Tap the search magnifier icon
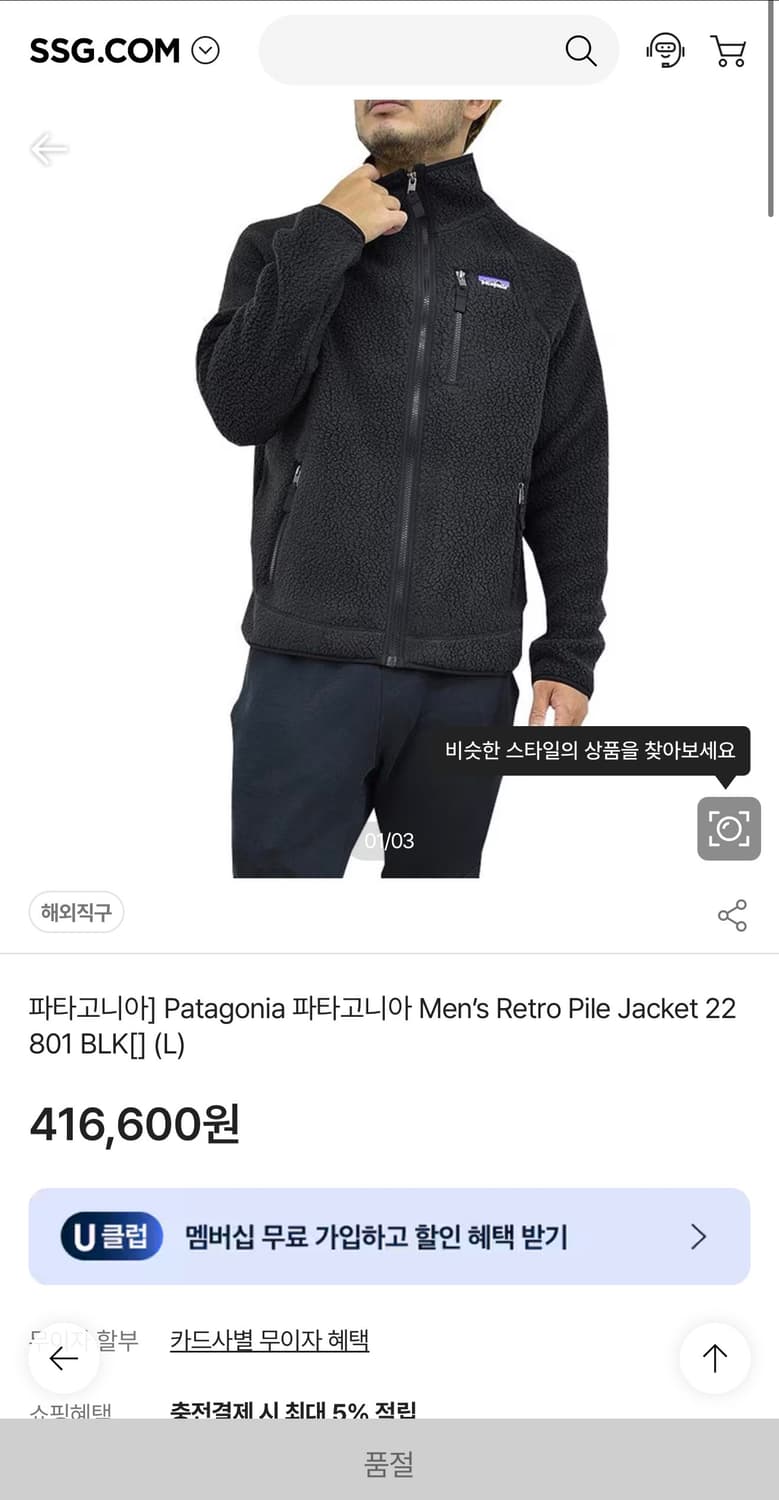 (581, 50)
